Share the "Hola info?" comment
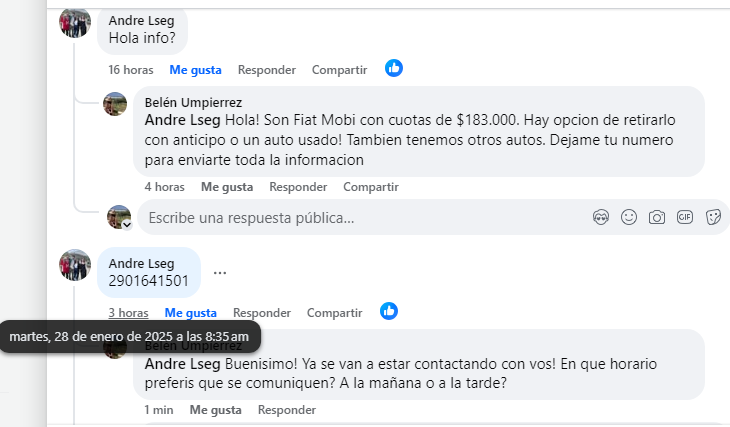This screenshot has height=427, width=730. tap(339, 70)
